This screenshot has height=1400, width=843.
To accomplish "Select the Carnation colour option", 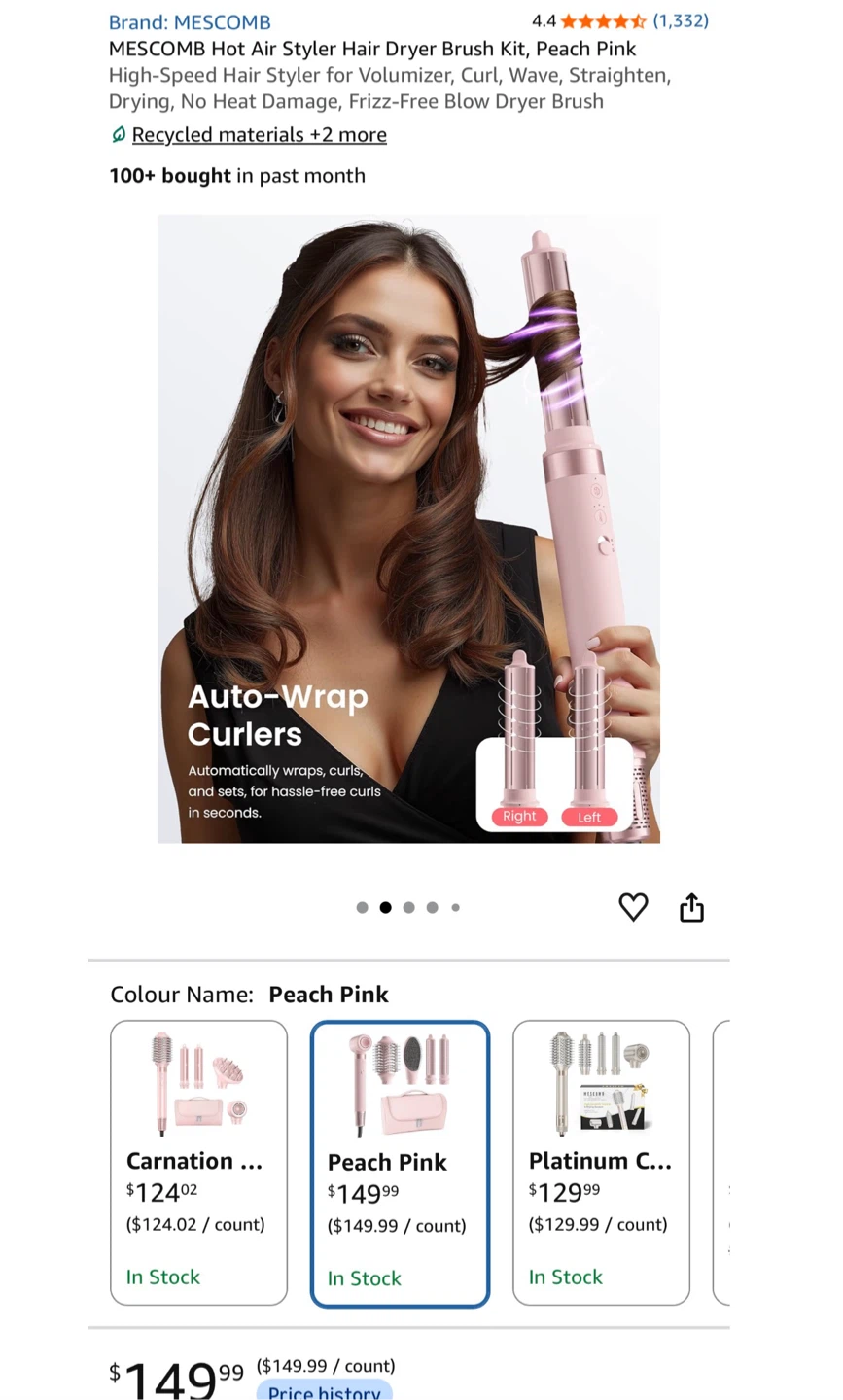I will (x=198, y=1162).
